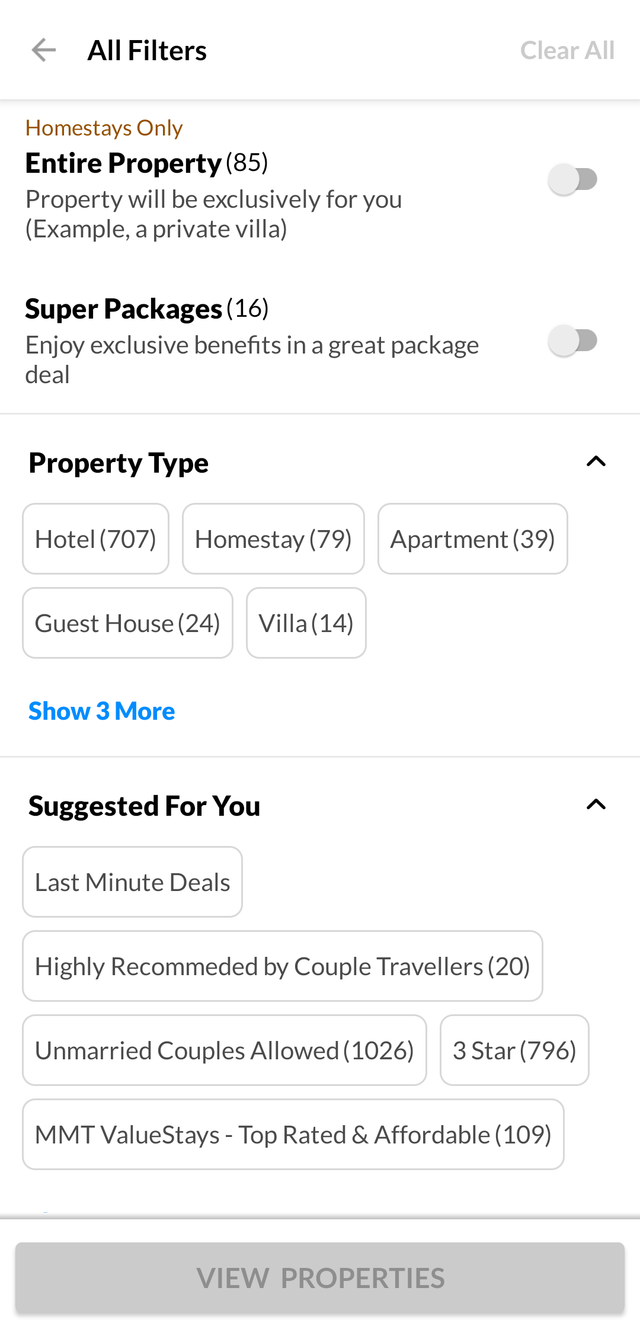Collapse the Suggested For You section
Viewport: 640px width, 1337px height.
click(596, 805)
